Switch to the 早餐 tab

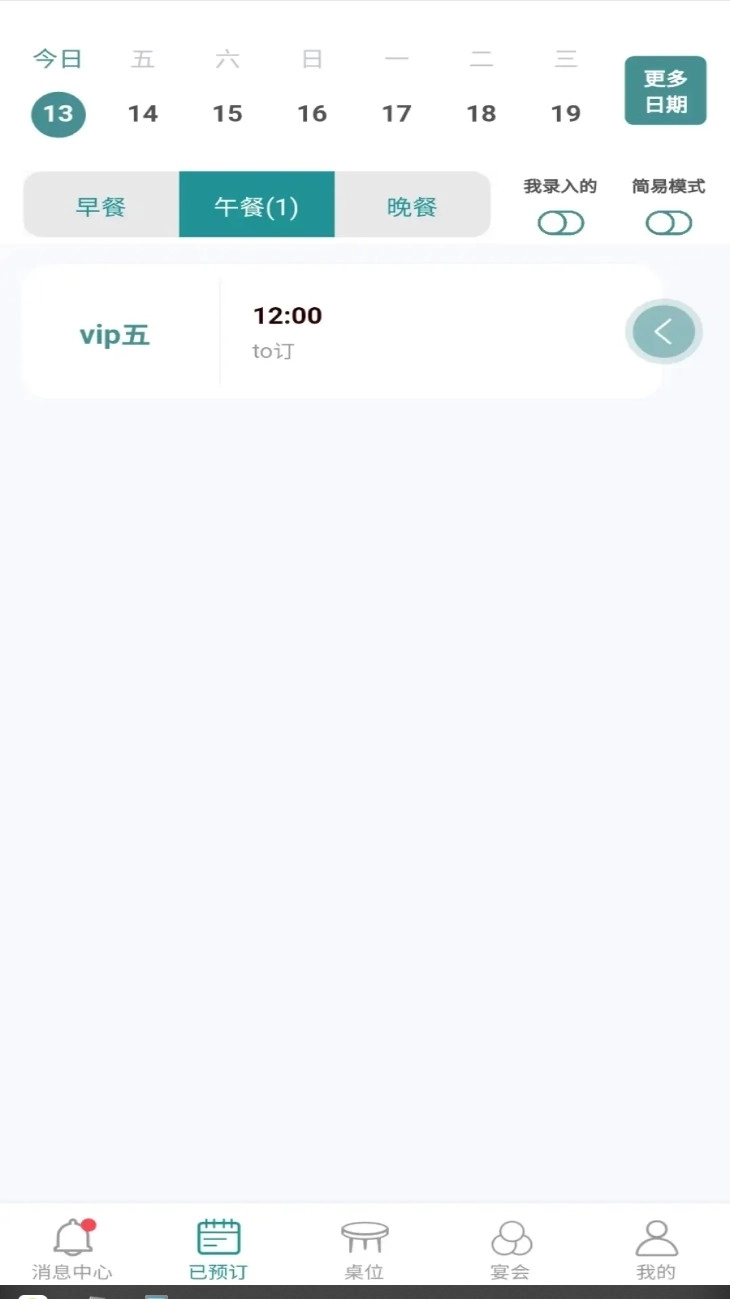(100, 203)
